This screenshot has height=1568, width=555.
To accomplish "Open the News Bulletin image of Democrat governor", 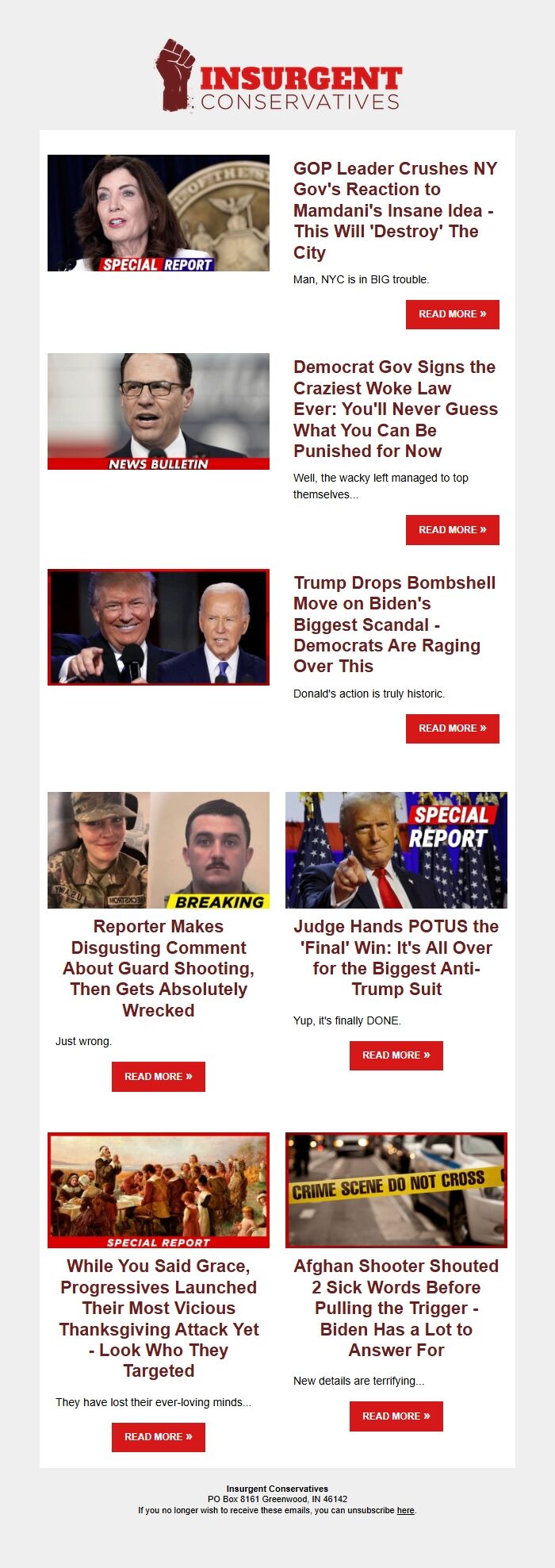I will click(x=158, y=411).
